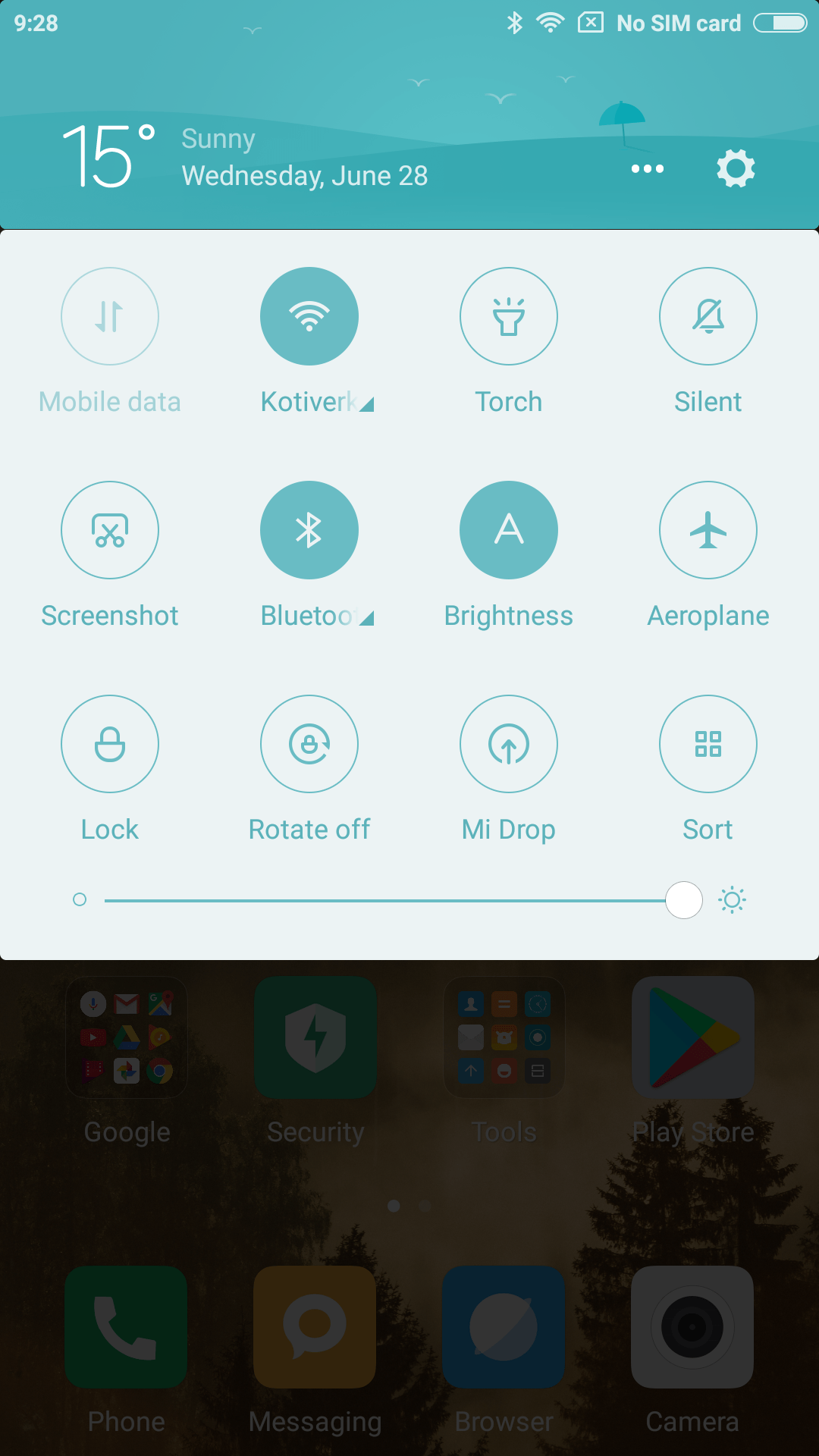Tap the Lock screen button
This screenshot has width=819, height=1456.
coord(110,744)
